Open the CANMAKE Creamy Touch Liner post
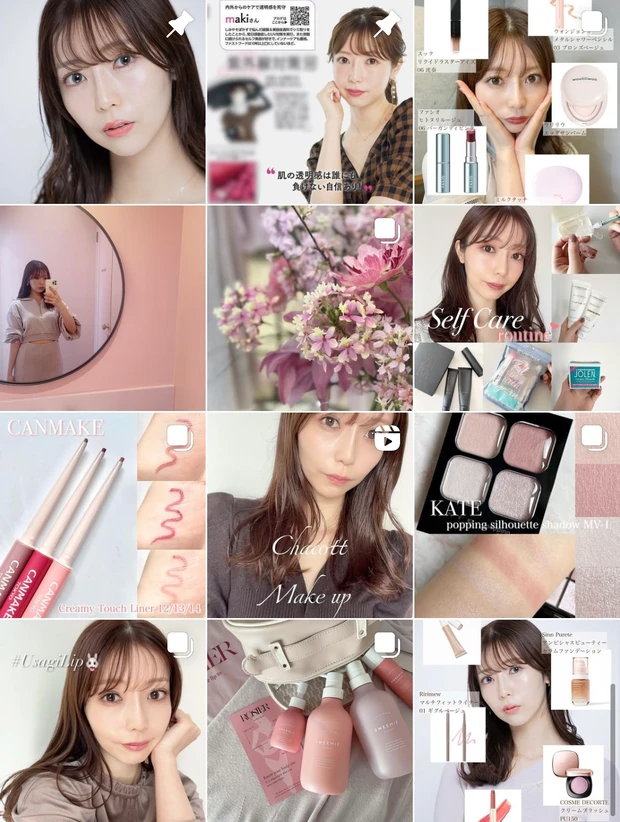 (x=102, y=515)
